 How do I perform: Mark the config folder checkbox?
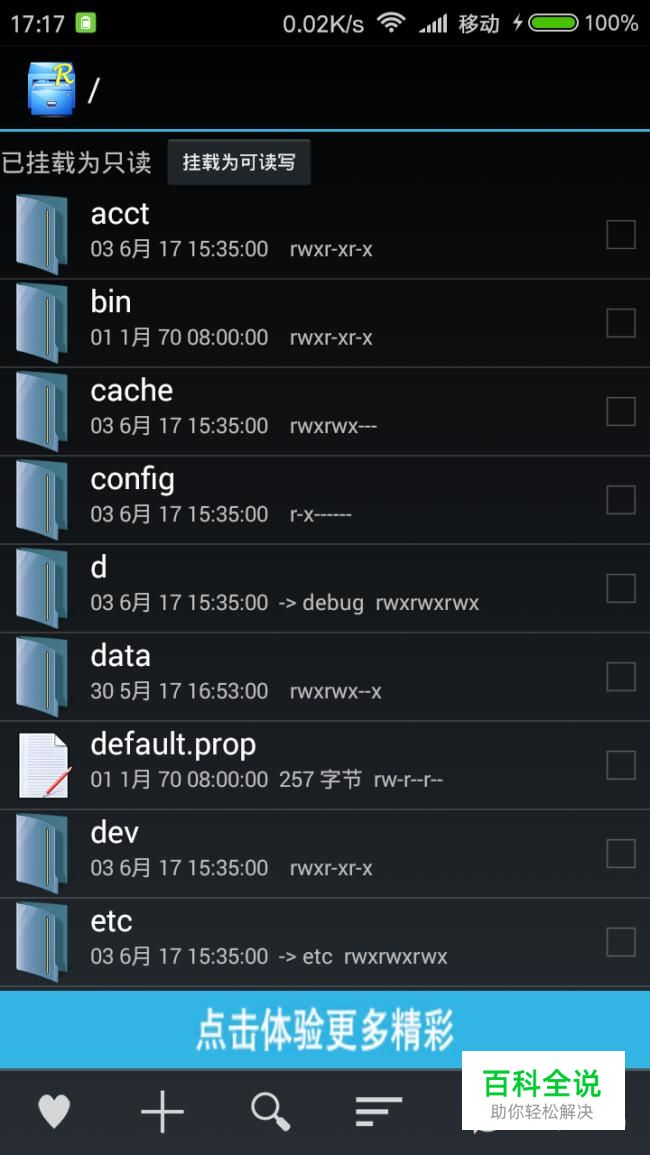pyautogui.click(x=621, y=500)
